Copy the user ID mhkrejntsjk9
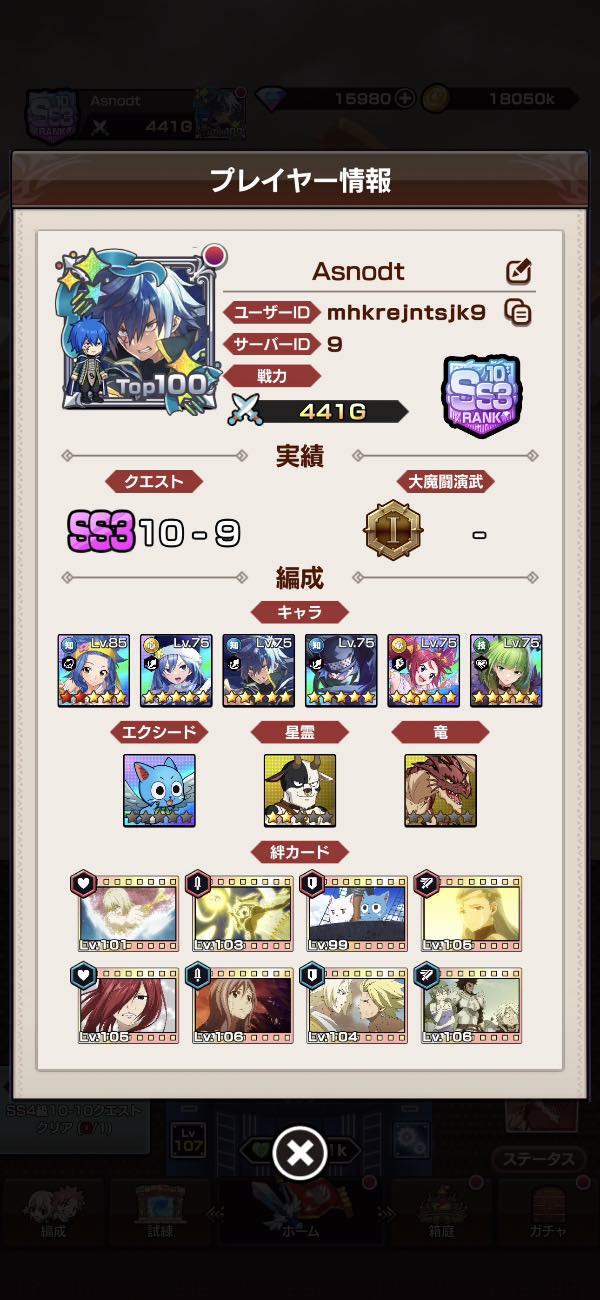The height and width of the screenshot is (1300, 600). coord(517,312)
